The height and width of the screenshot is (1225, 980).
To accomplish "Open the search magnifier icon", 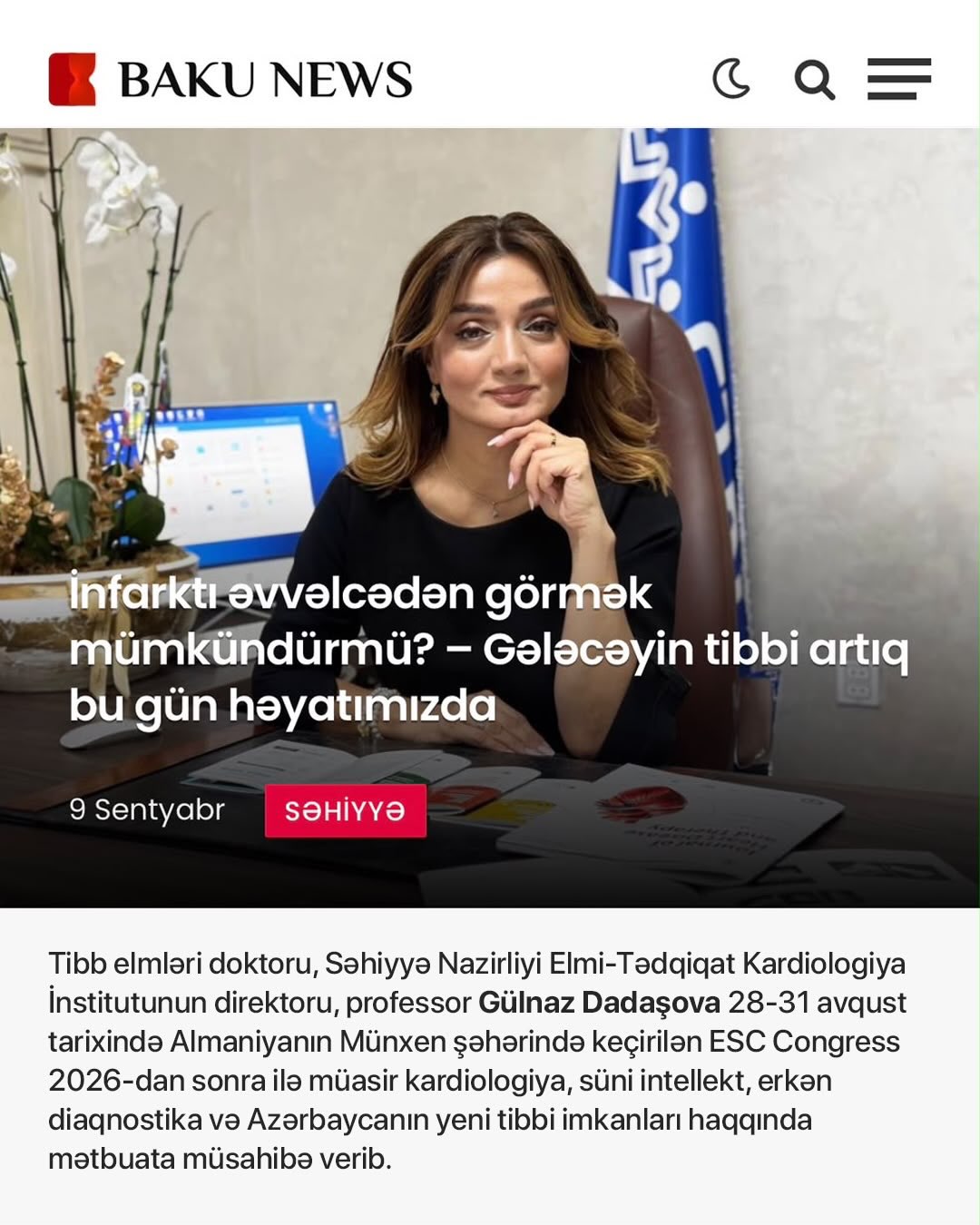I will point(814,80).
